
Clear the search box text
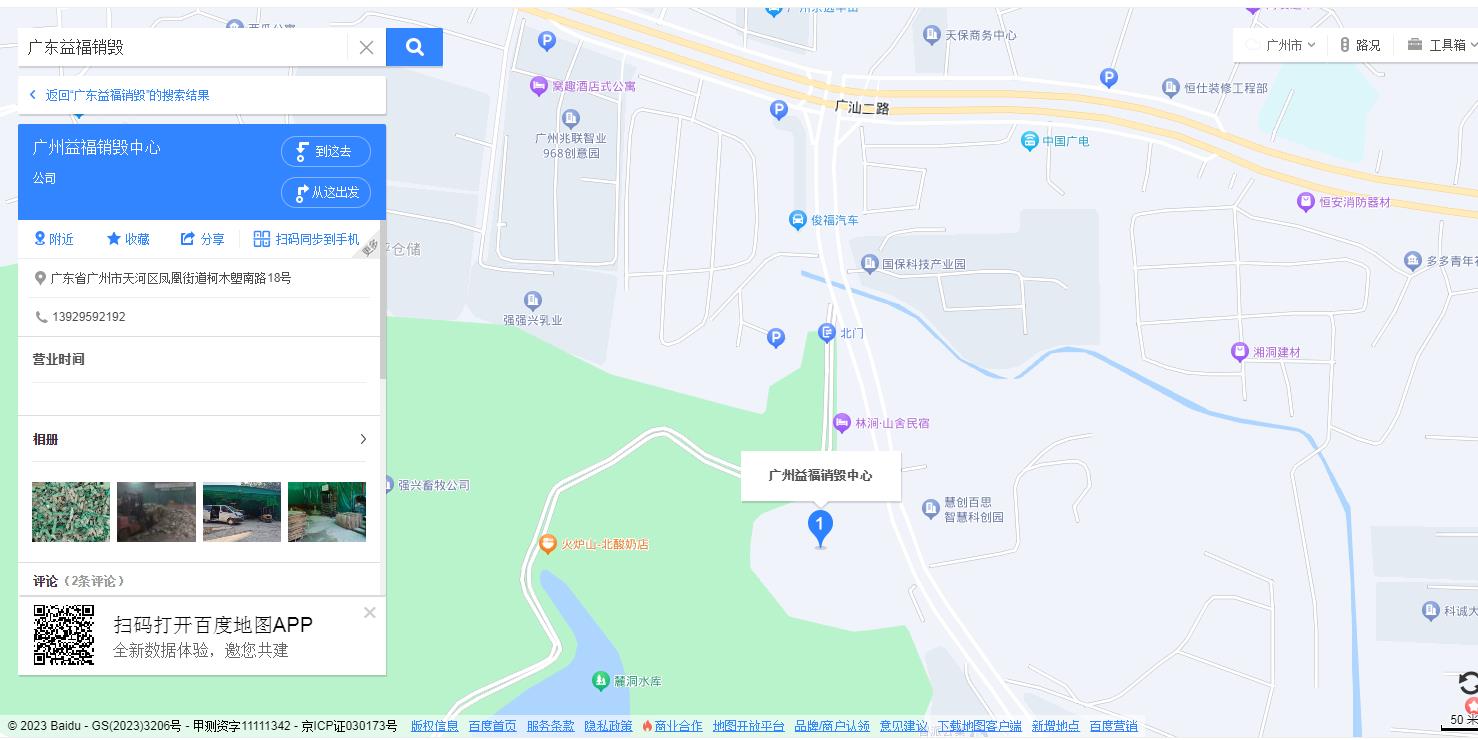click(366, 47)
